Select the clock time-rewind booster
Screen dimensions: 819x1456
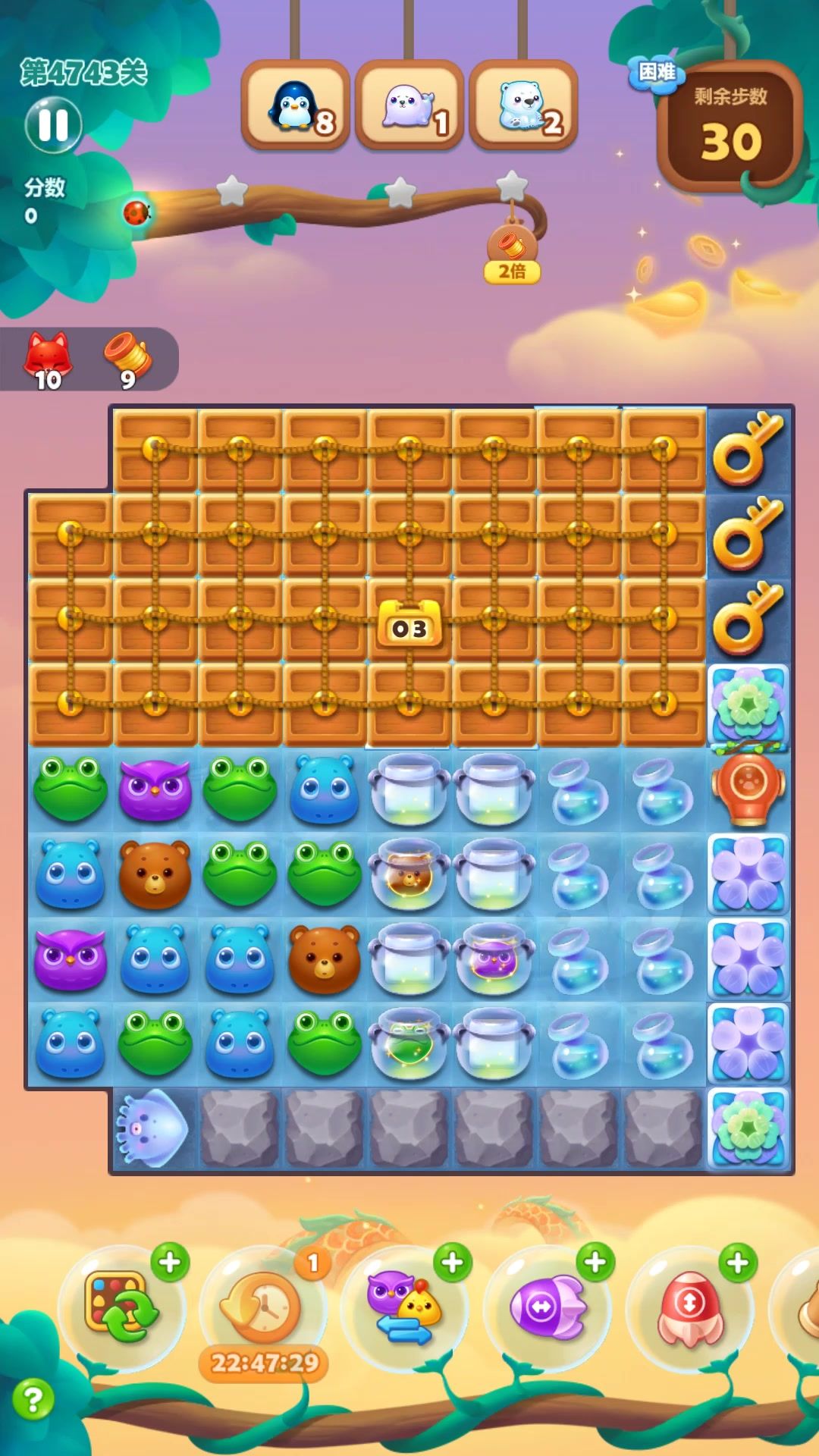click(x=262, y=1306)
